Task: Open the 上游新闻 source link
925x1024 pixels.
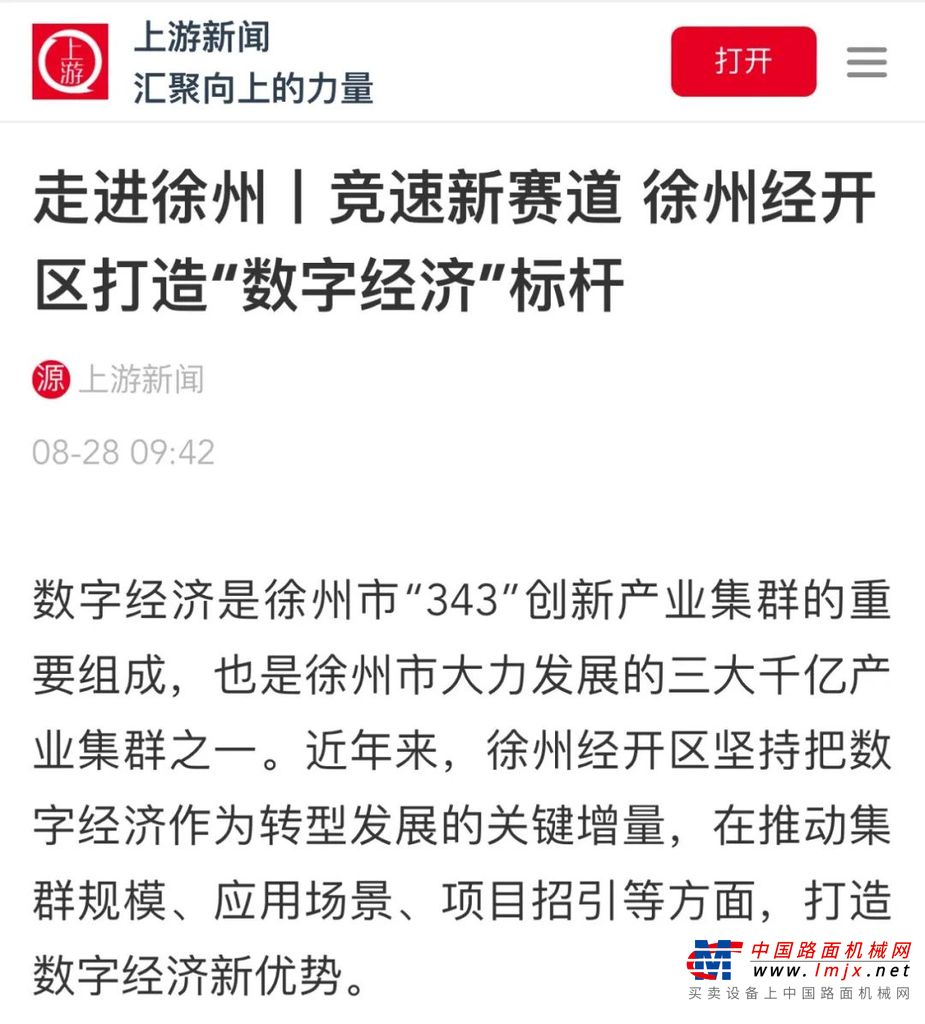Action: 140,379
